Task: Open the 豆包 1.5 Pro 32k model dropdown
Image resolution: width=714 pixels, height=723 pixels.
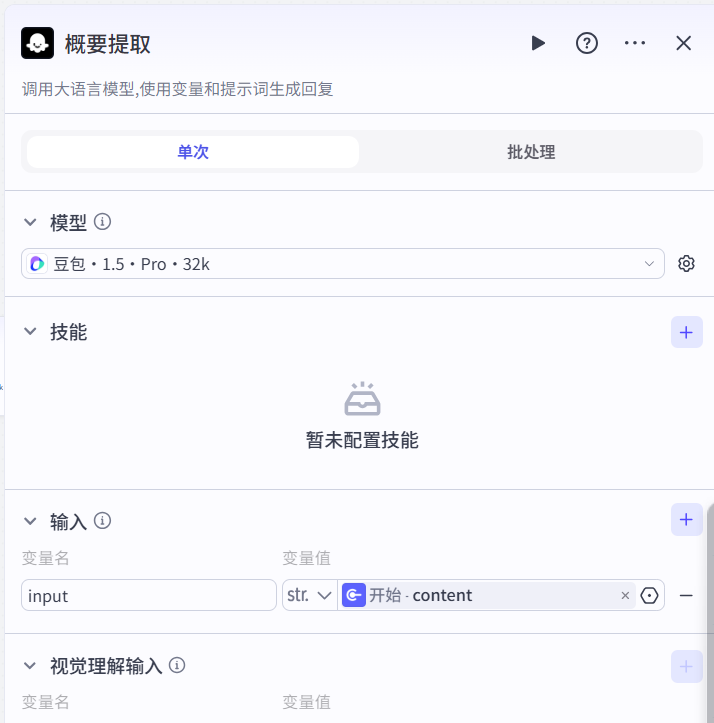Action: tap(342, 264)
